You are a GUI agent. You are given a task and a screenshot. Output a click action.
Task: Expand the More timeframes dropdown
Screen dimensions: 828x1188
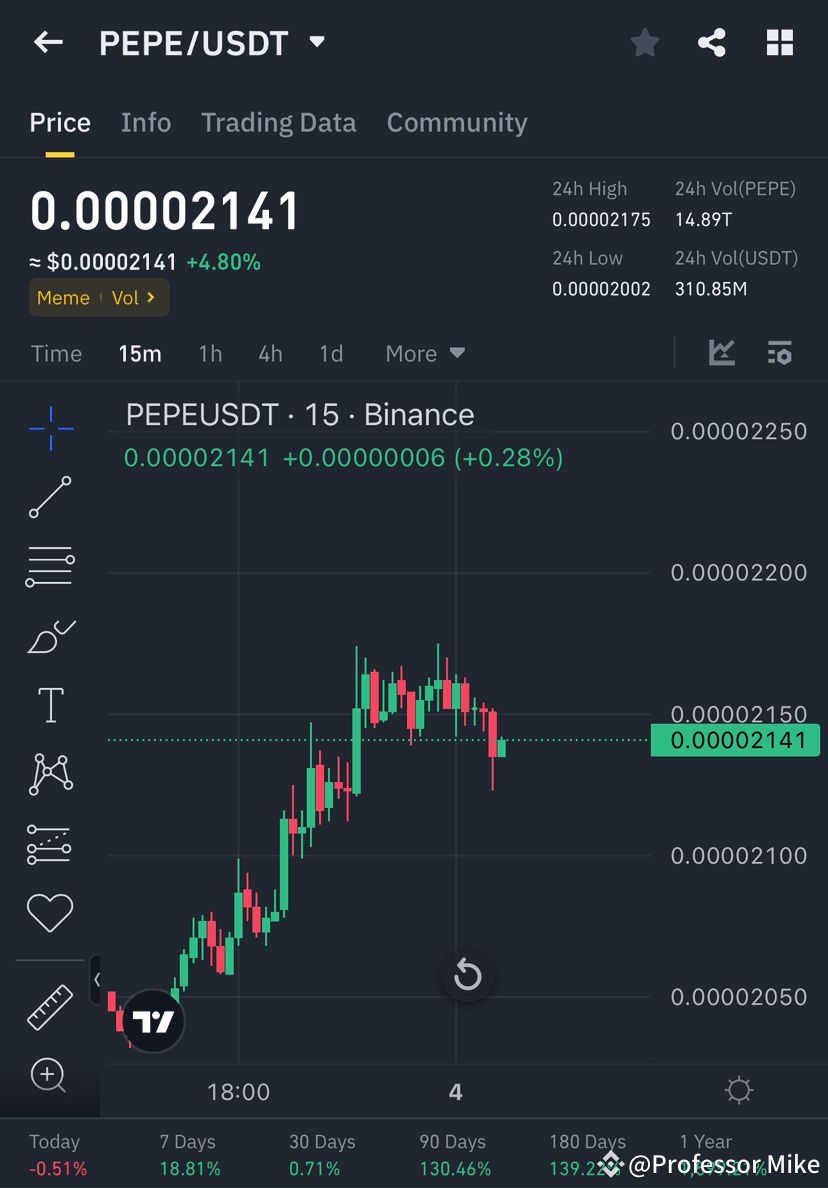tap(424, 353)
